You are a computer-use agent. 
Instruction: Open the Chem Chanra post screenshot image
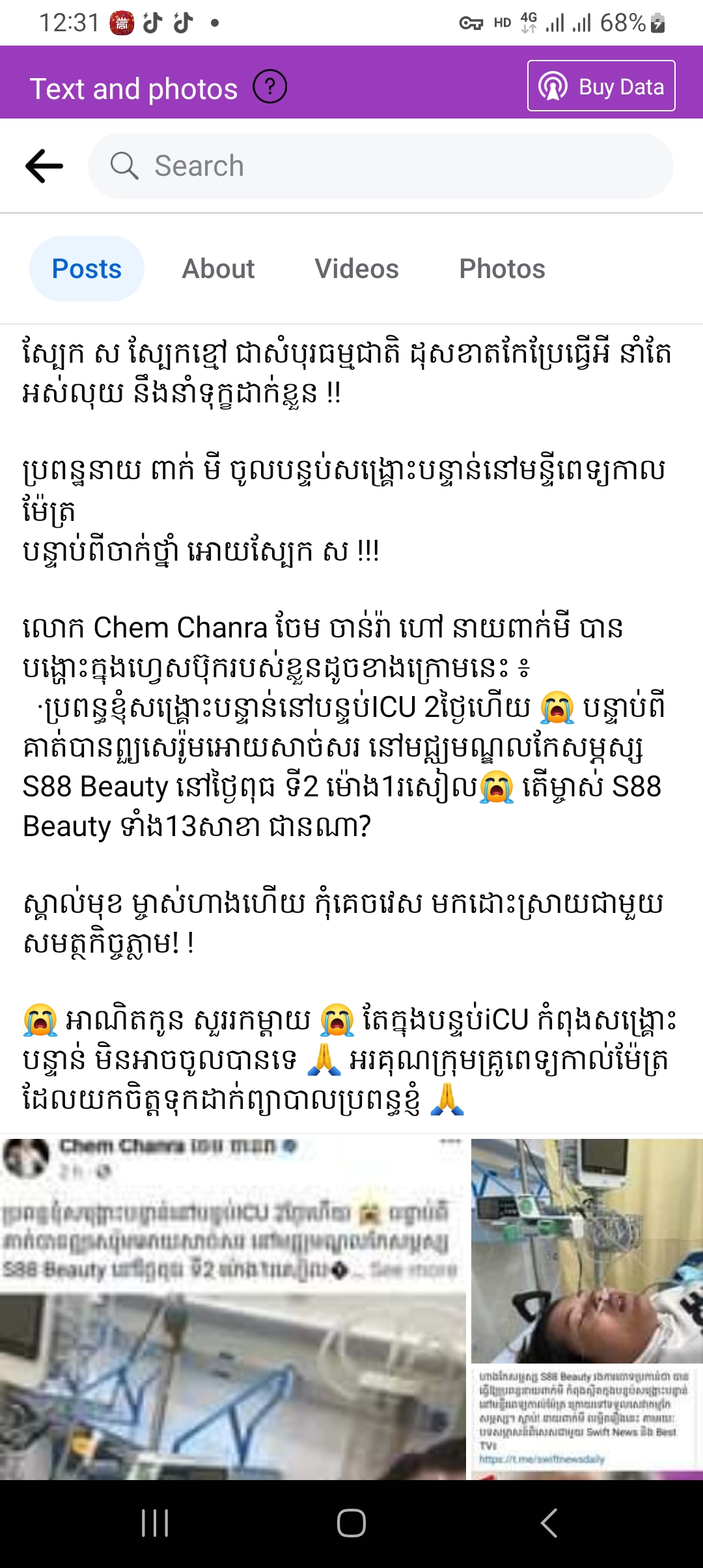tap(233, 1308)
